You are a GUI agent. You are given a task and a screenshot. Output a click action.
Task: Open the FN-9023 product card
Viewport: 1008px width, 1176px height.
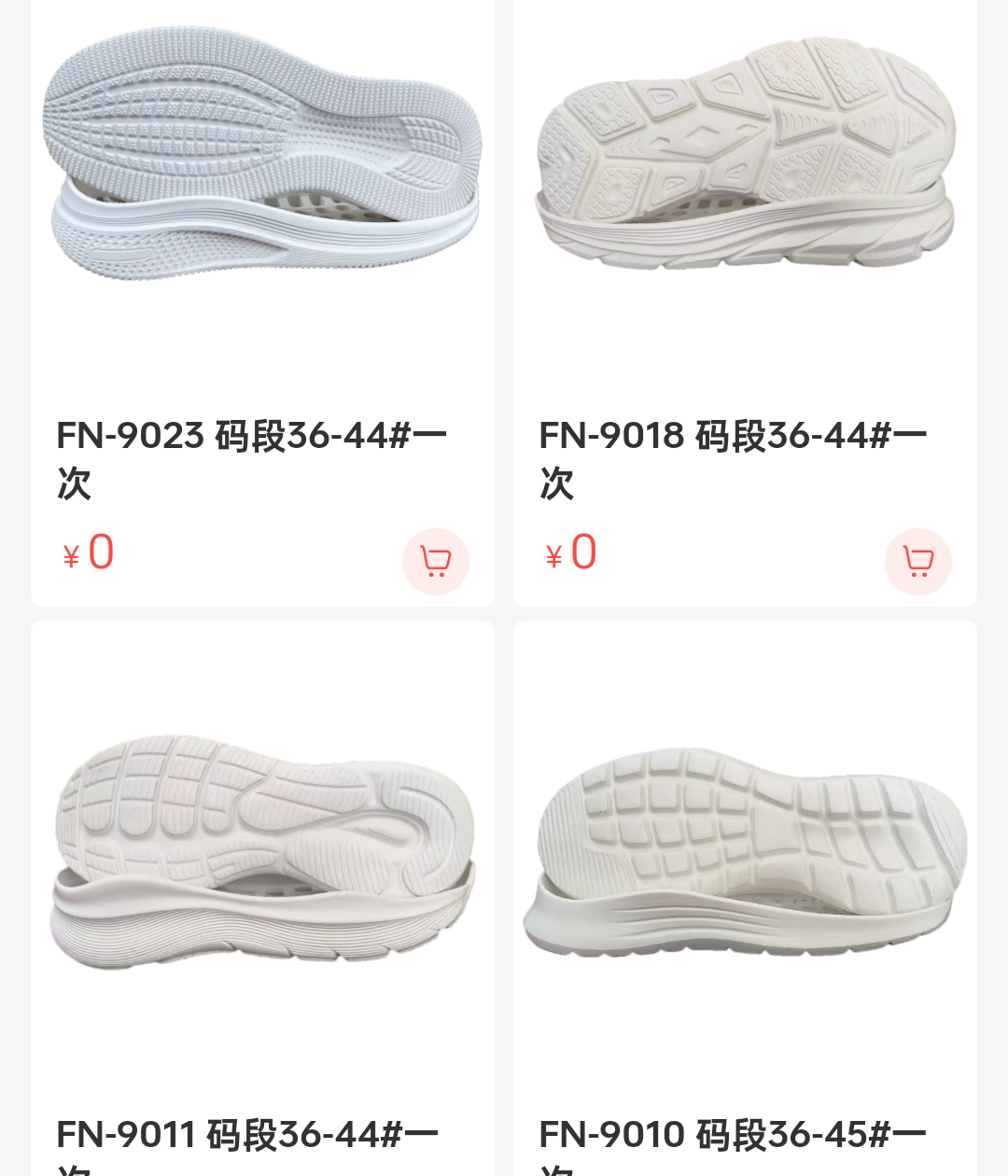click(261, 187)
